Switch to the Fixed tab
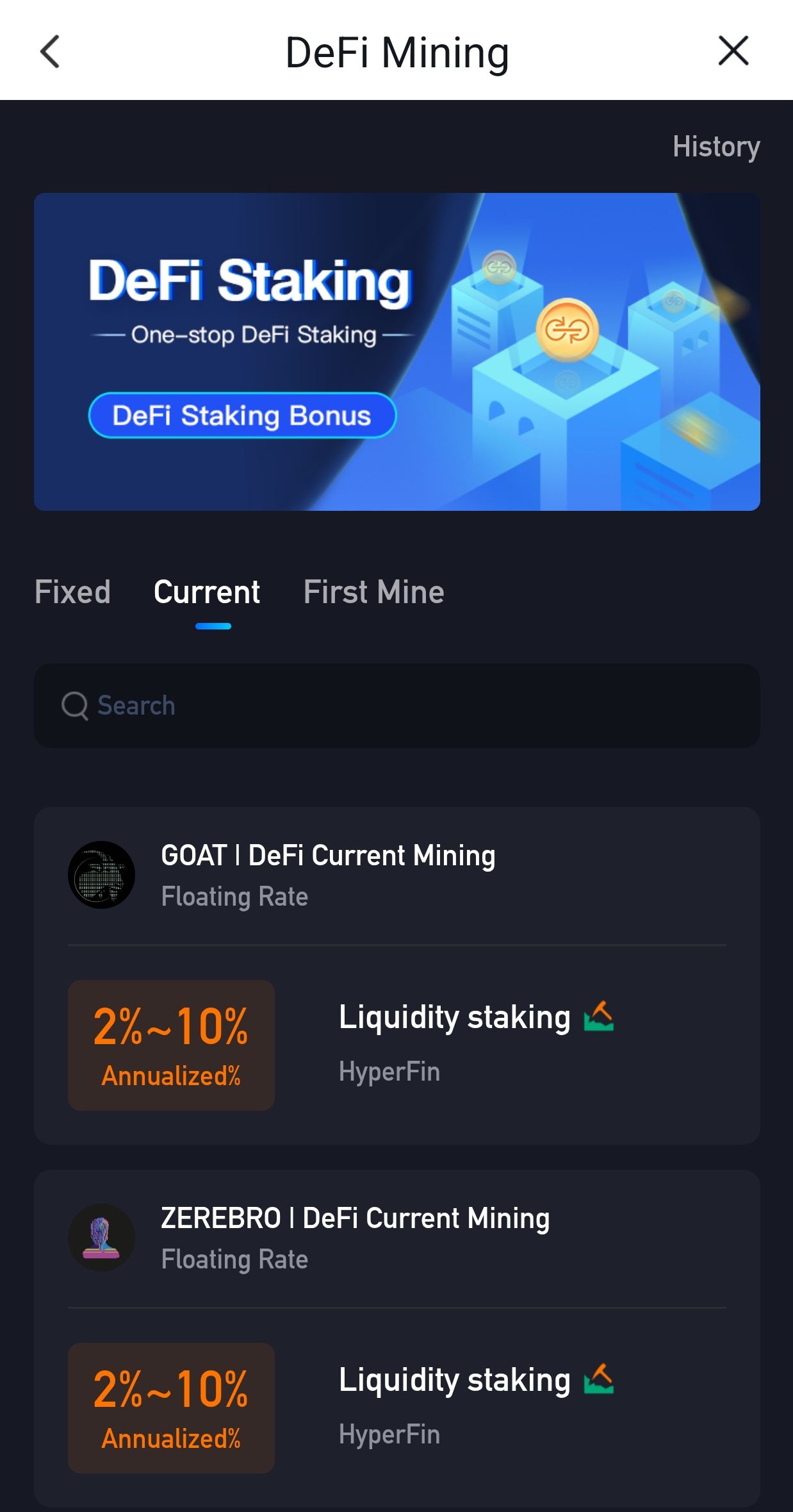Viewport: 793px width, 1512px height. pos(72,592)
